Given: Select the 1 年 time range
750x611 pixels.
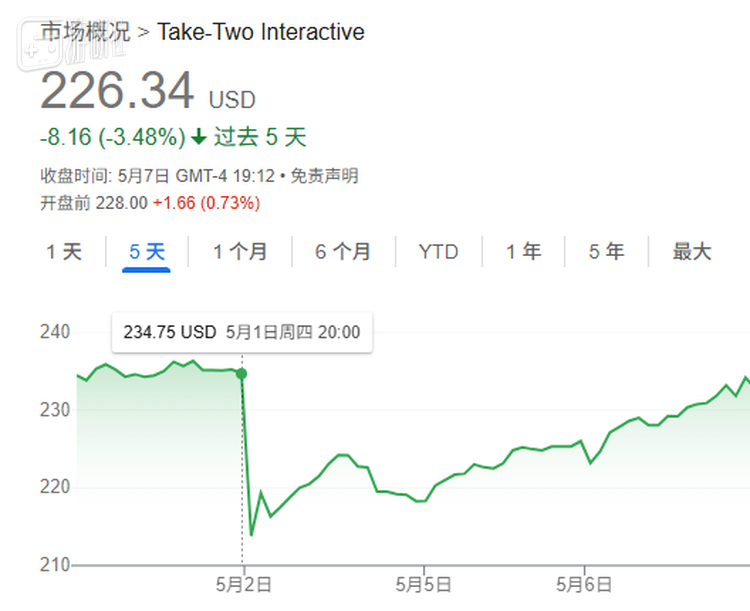Looking at the screenshot, I should click(523, 252).
